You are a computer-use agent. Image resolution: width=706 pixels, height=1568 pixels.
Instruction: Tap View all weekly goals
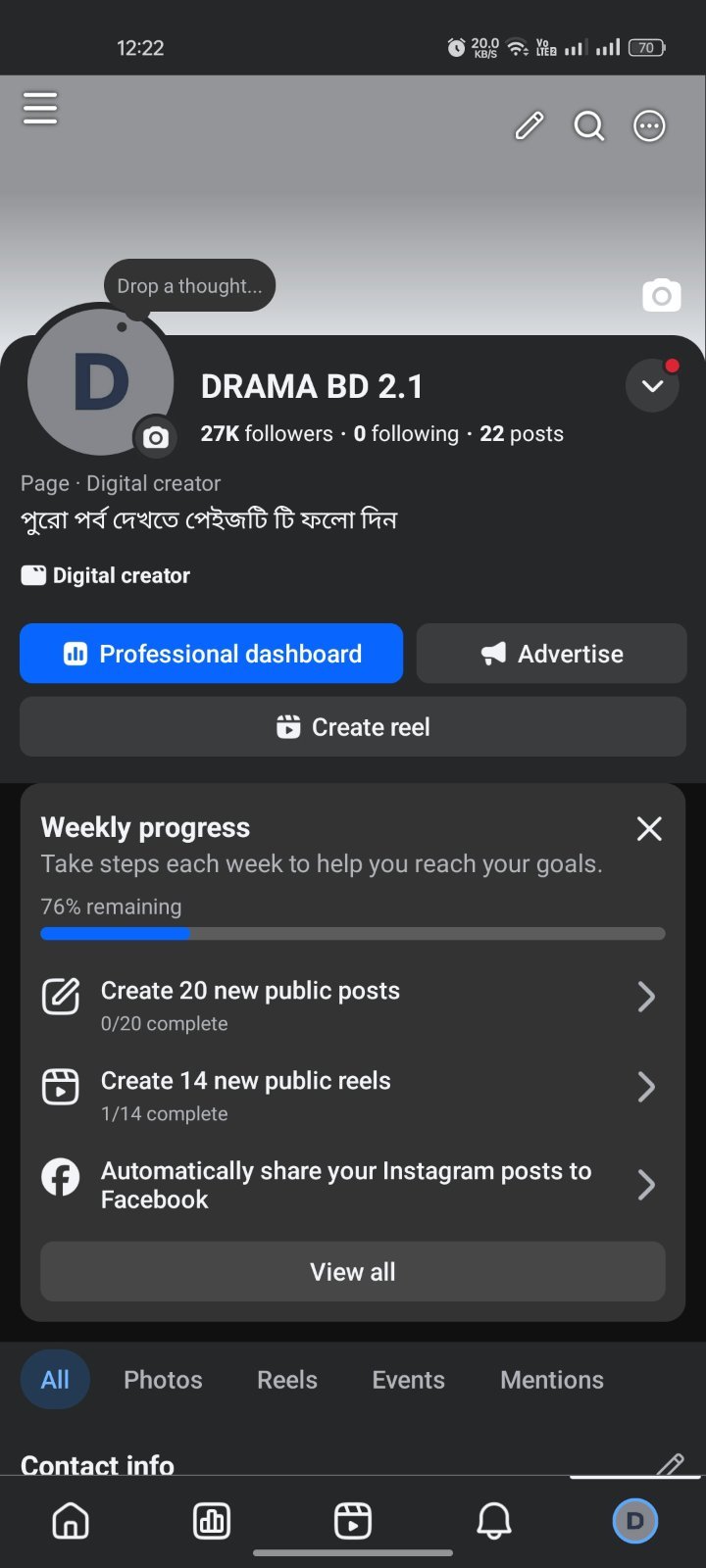click(353, 1271)
